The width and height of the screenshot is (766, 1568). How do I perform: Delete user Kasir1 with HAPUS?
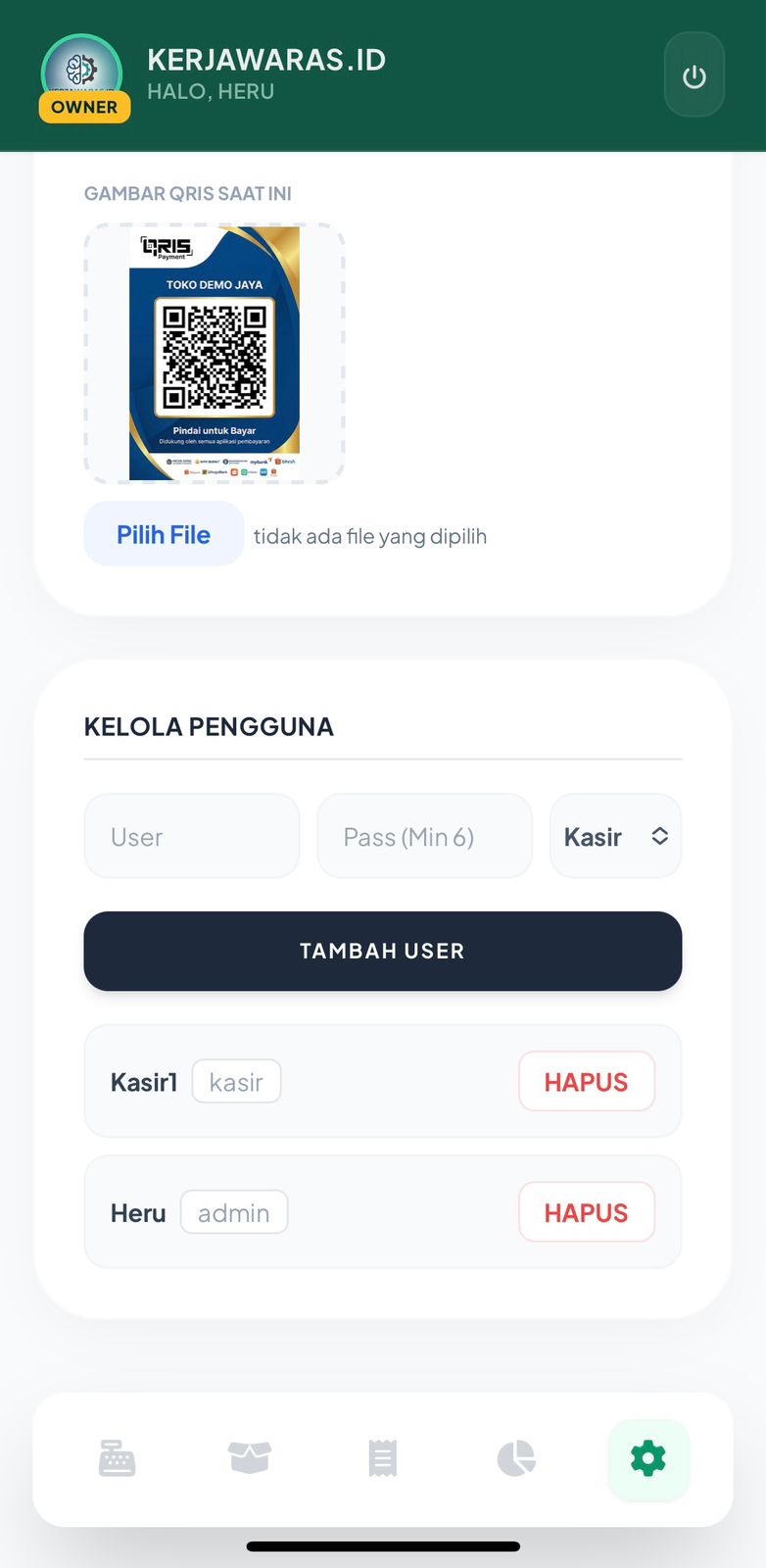click(586, 1081)
